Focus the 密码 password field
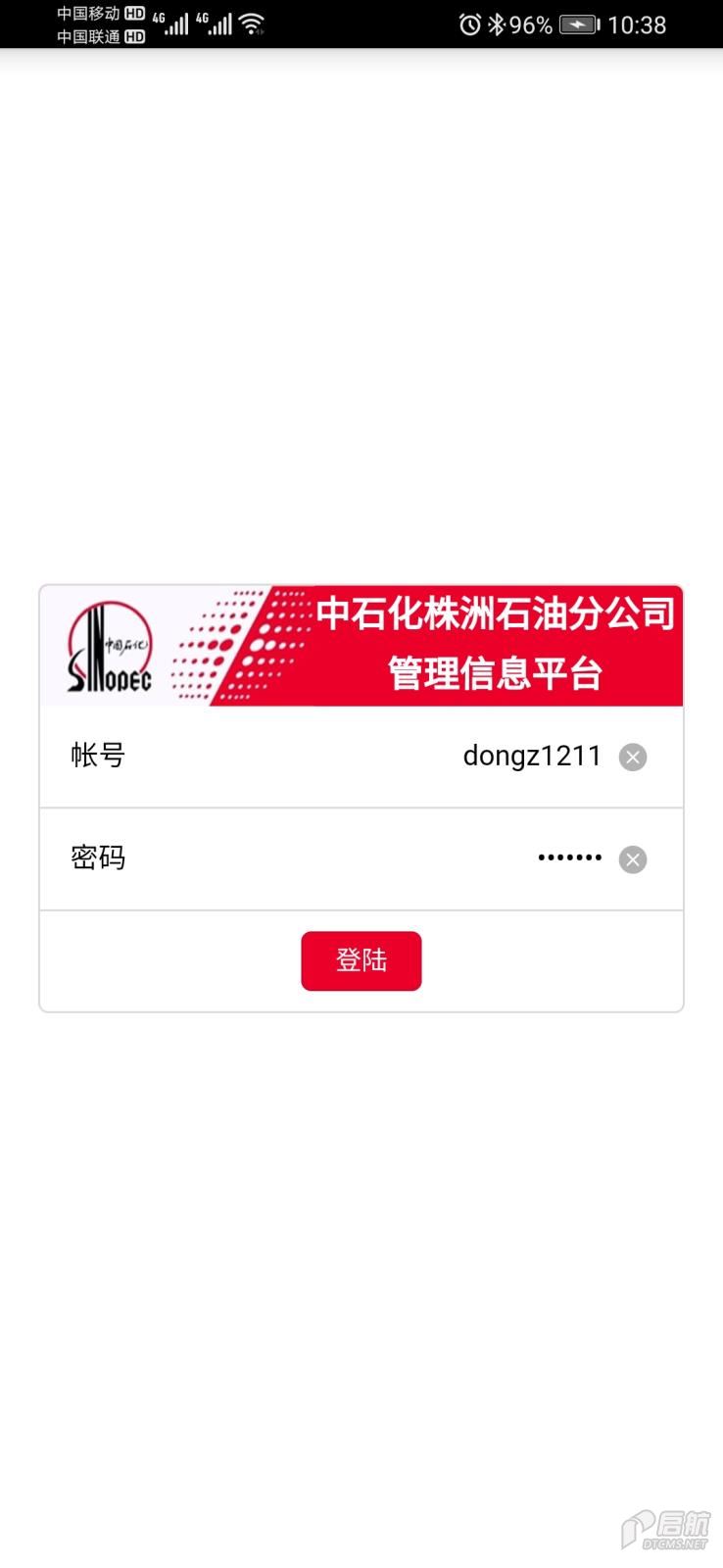Viewport: 723px width, 1568px height. tap(361, 859)
